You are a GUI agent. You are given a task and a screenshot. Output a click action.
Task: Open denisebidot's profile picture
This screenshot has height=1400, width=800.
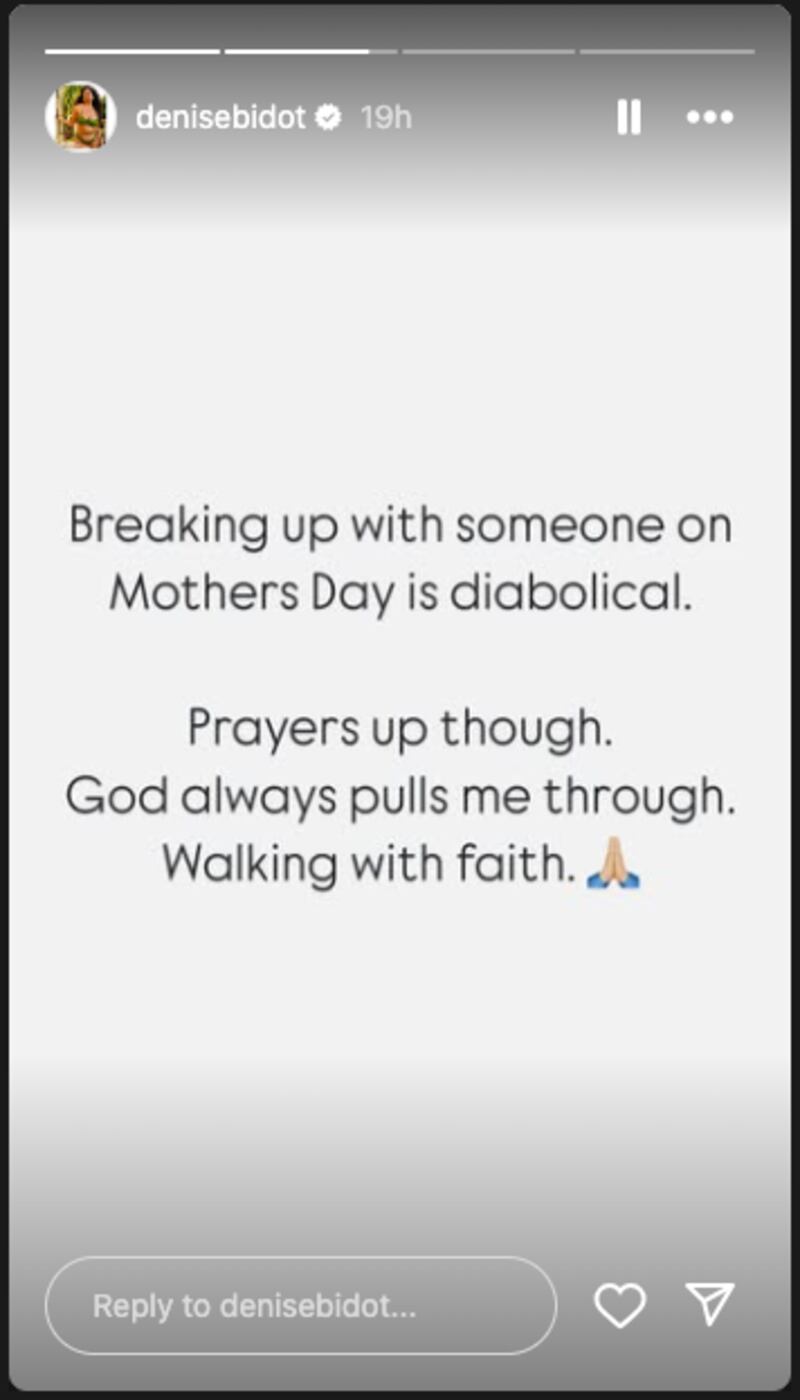click(x=81, y=117)
